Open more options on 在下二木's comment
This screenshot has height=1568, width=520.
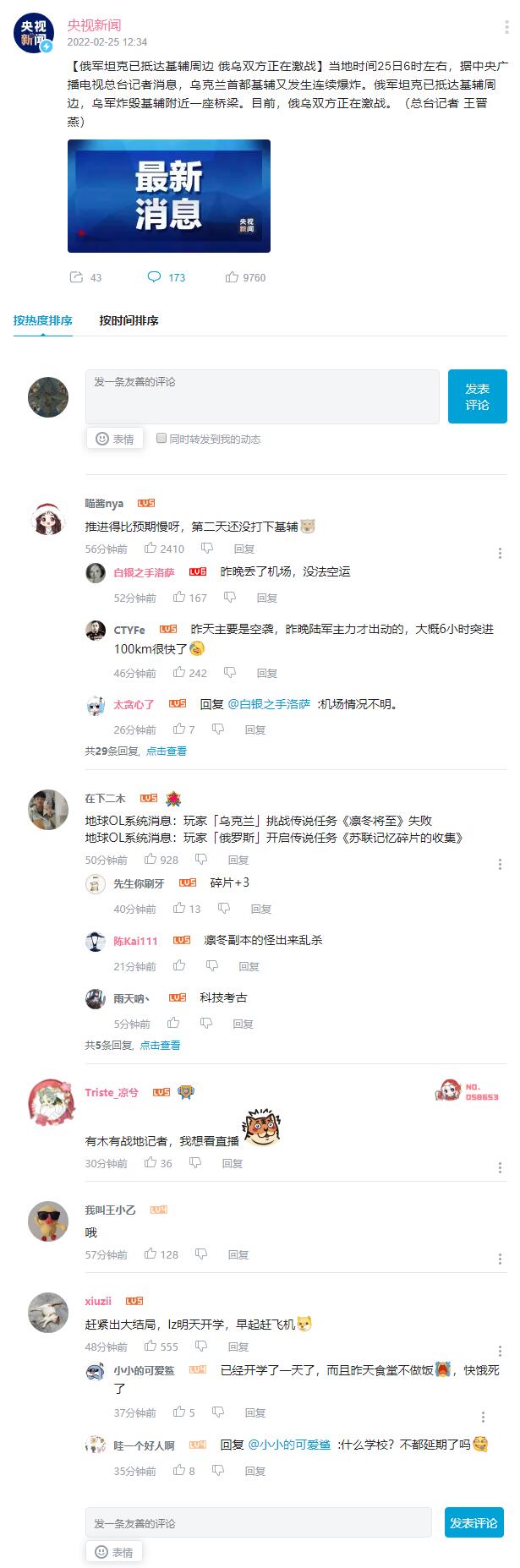(500, 864)
